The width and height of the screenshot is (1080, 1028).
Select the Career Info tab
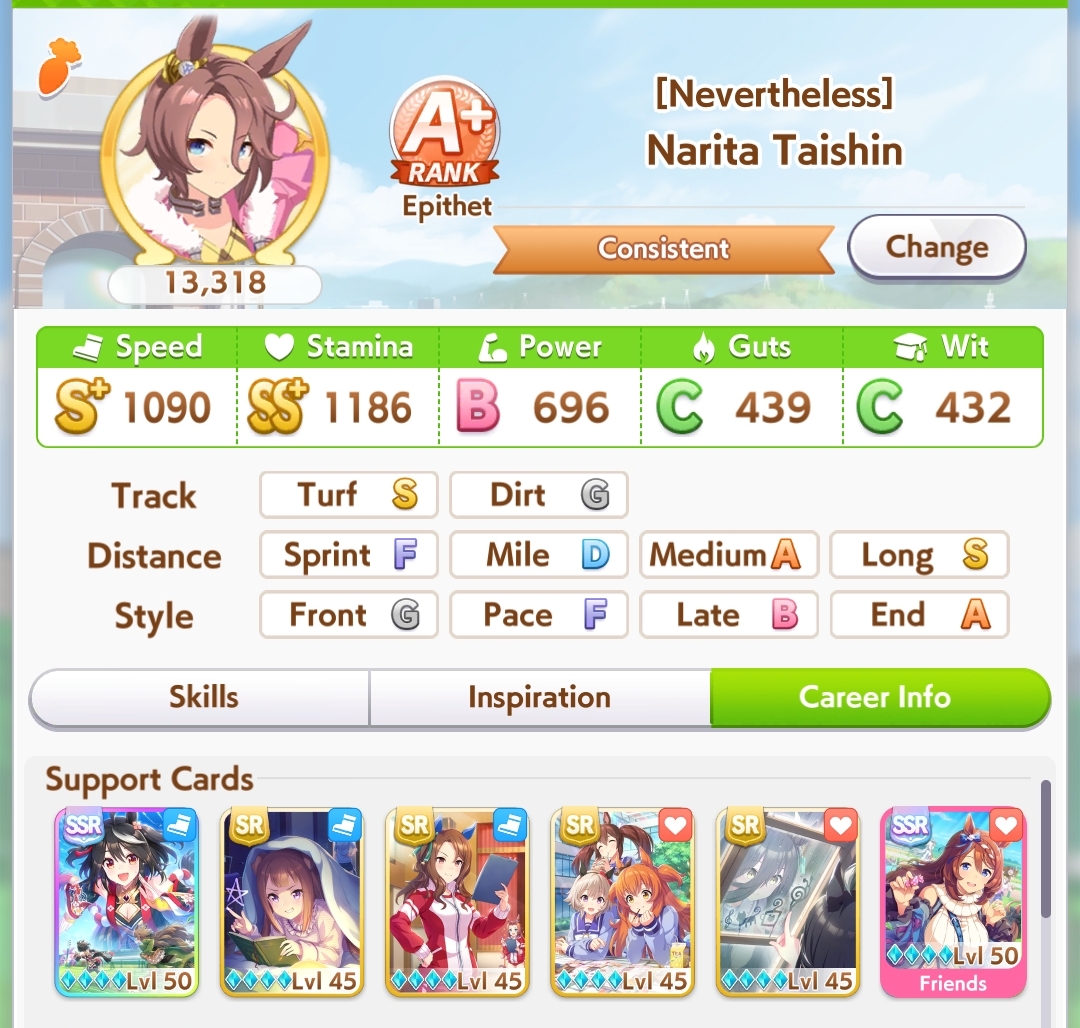point(875,697)
